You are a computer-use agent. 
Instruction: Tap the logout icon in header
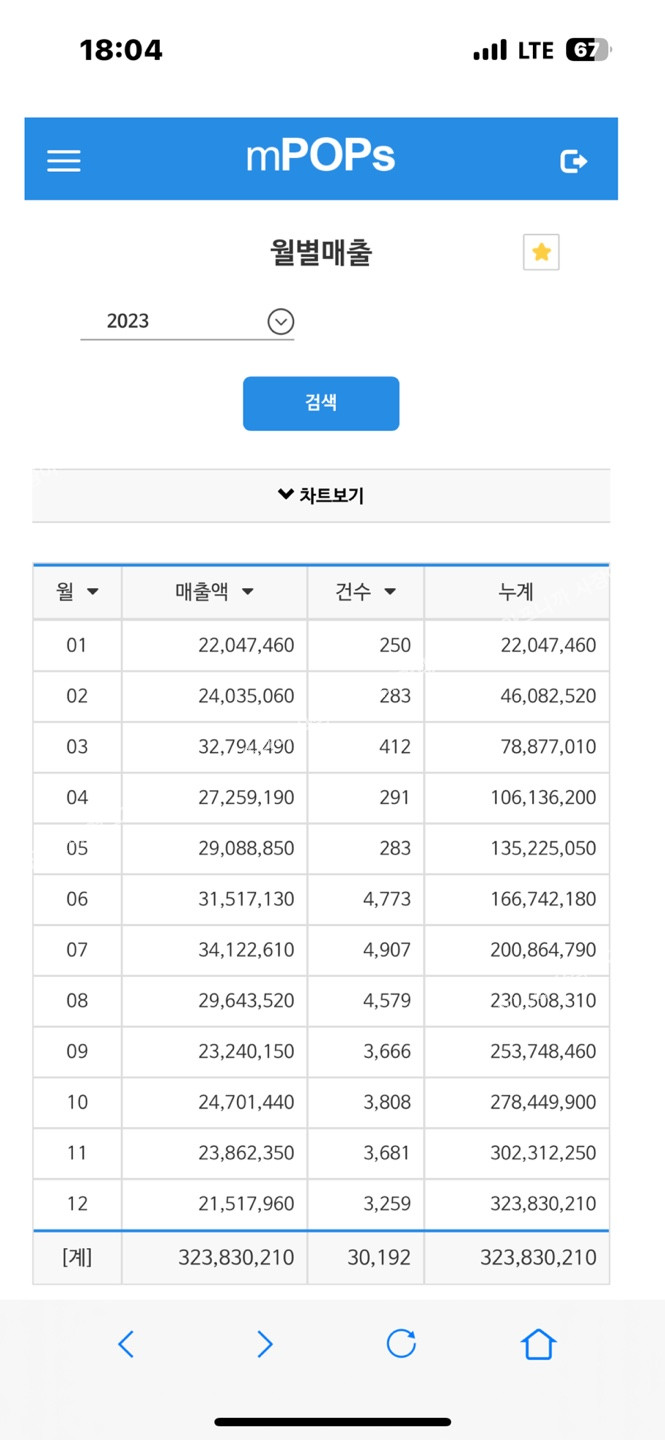pyautogui.click(x=573, y=161)
